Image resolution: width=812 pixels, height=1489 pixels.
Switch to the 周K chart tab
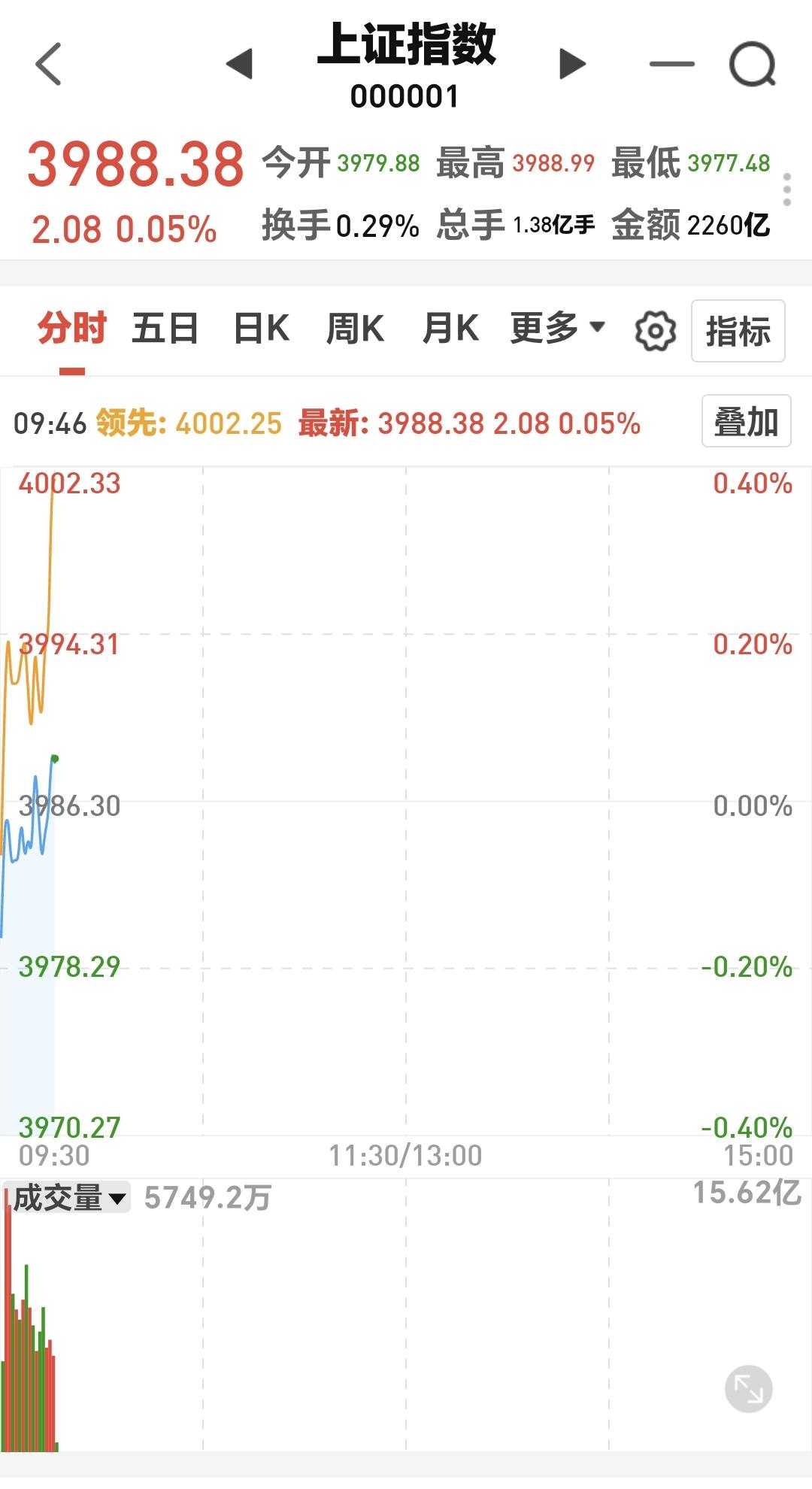click(355, 329)
